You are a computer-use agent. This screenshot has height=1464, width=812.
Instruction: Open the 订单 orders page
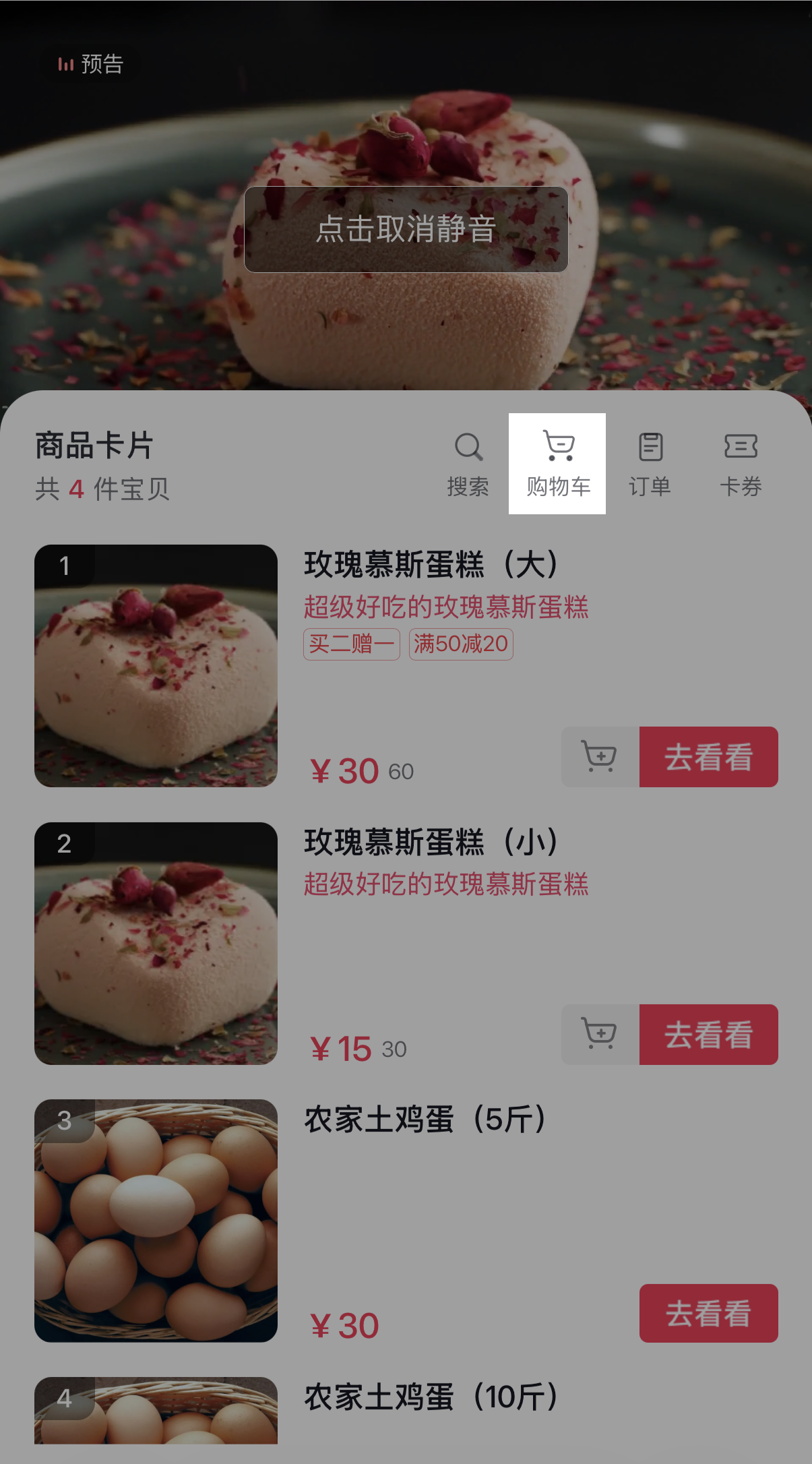[x=650, y=464]
